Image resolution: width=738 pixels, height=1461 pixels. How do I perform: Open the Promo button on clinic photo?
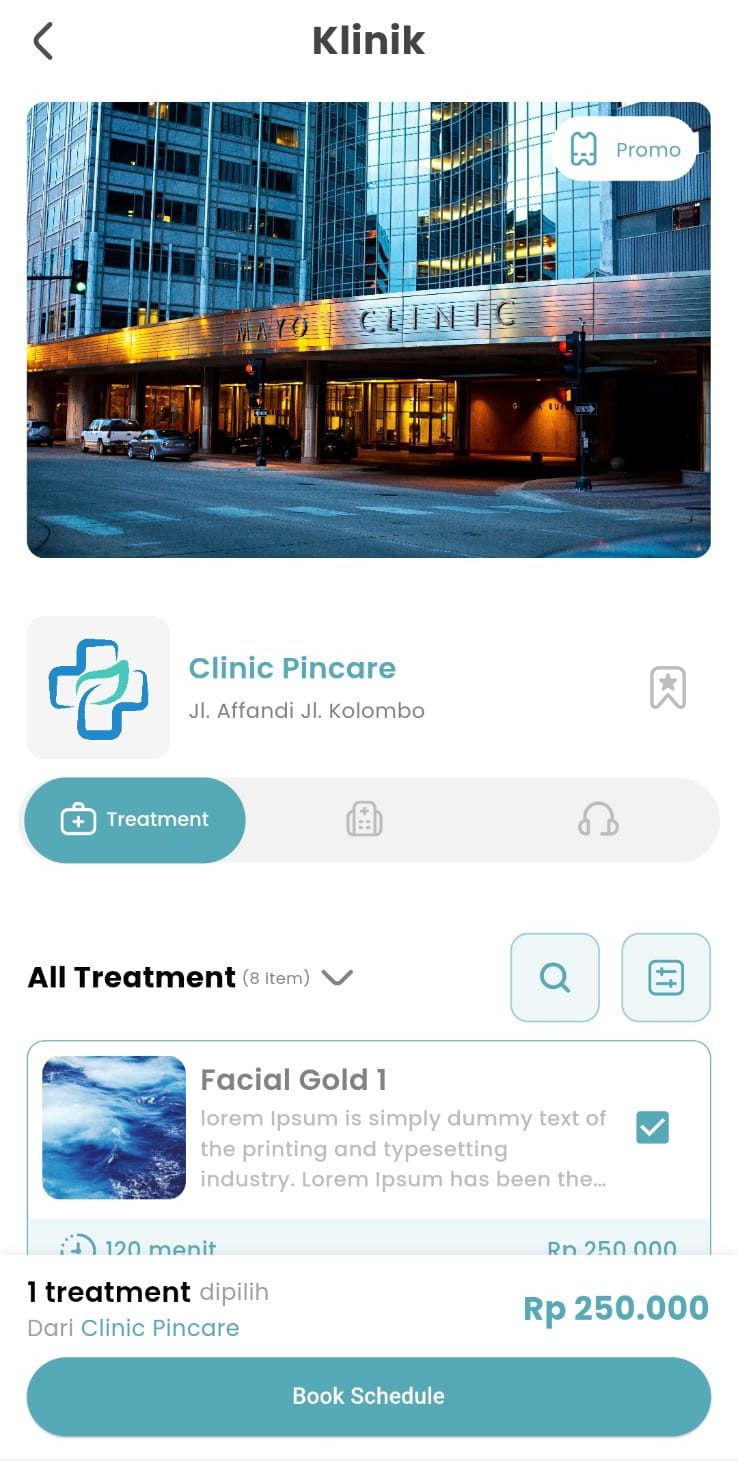[x=625, y=150]
